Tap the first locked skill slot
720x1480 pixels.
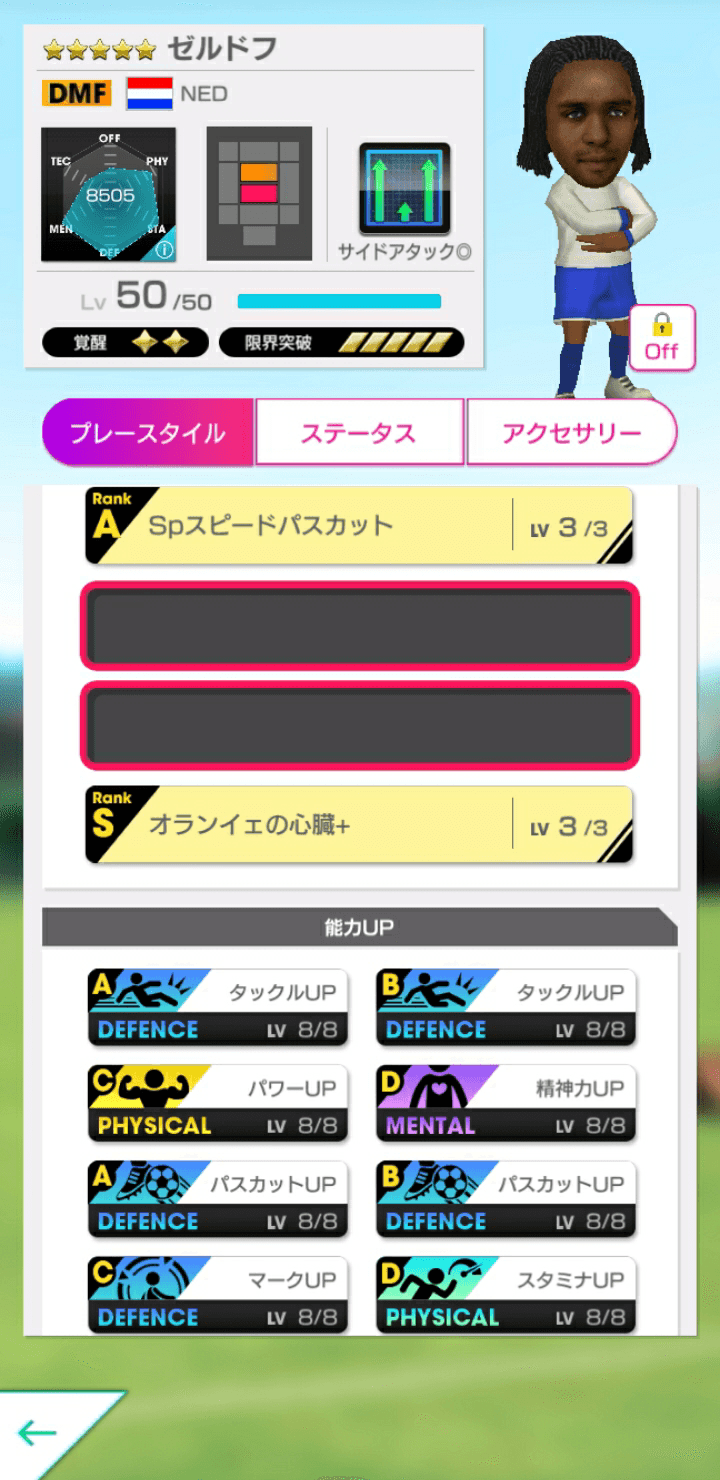point(360,627)
